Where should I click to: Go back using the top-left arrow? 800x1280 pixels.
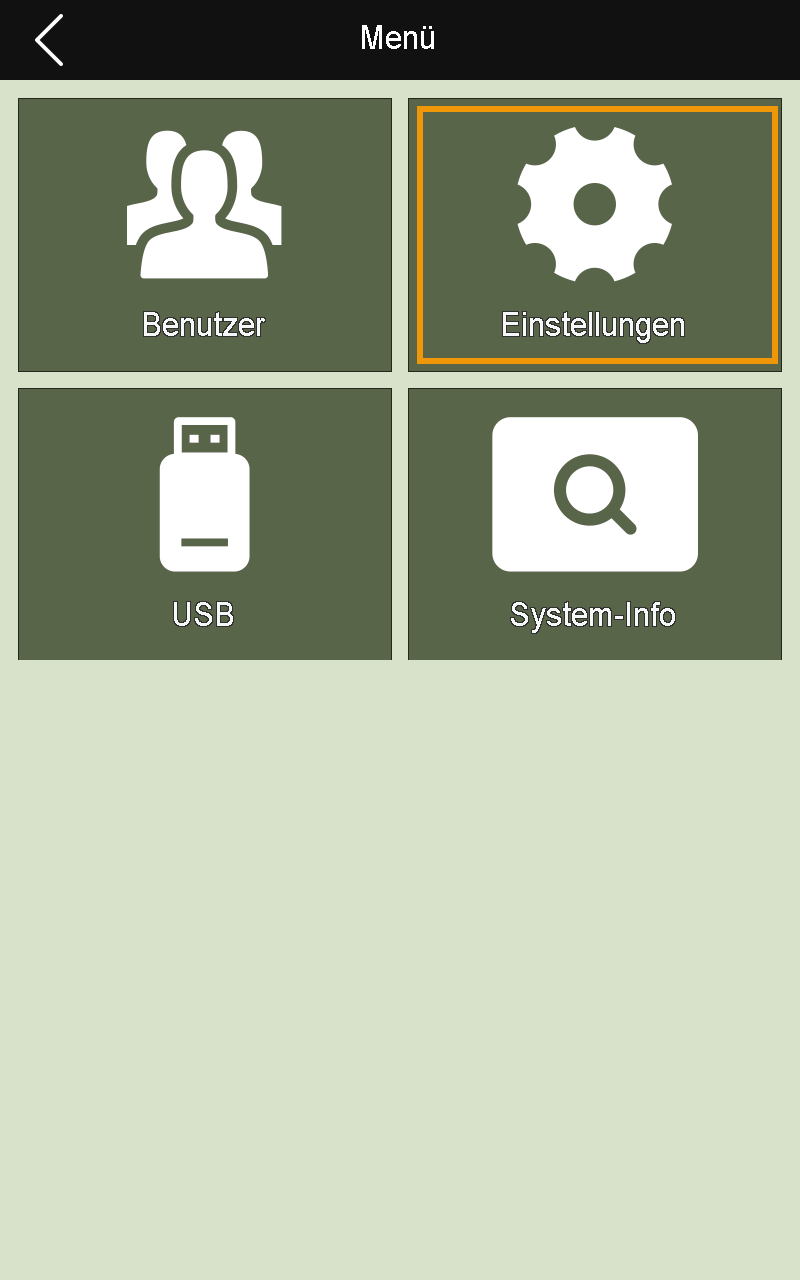(49, 40)
